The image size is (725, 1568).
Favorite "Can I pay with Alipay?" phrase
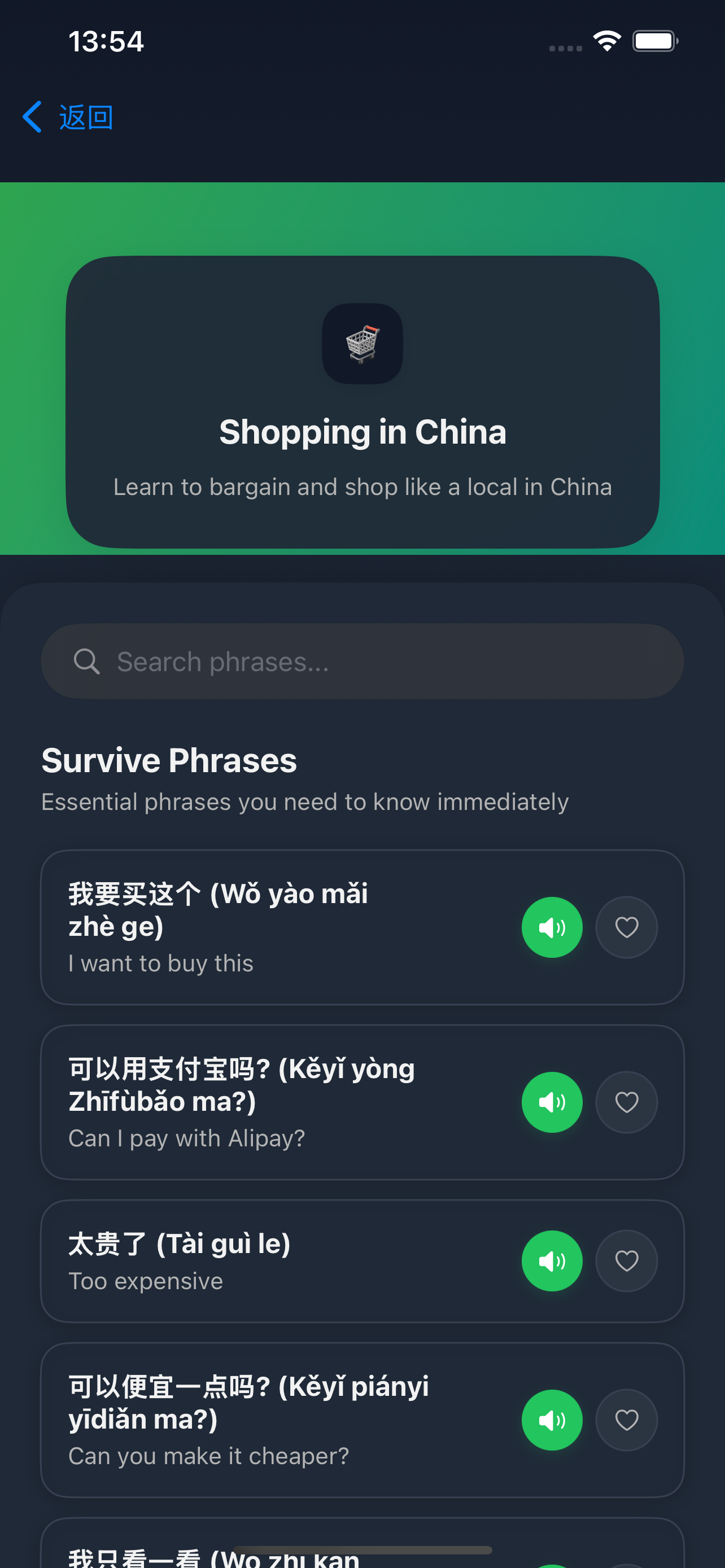[626, 1102]
